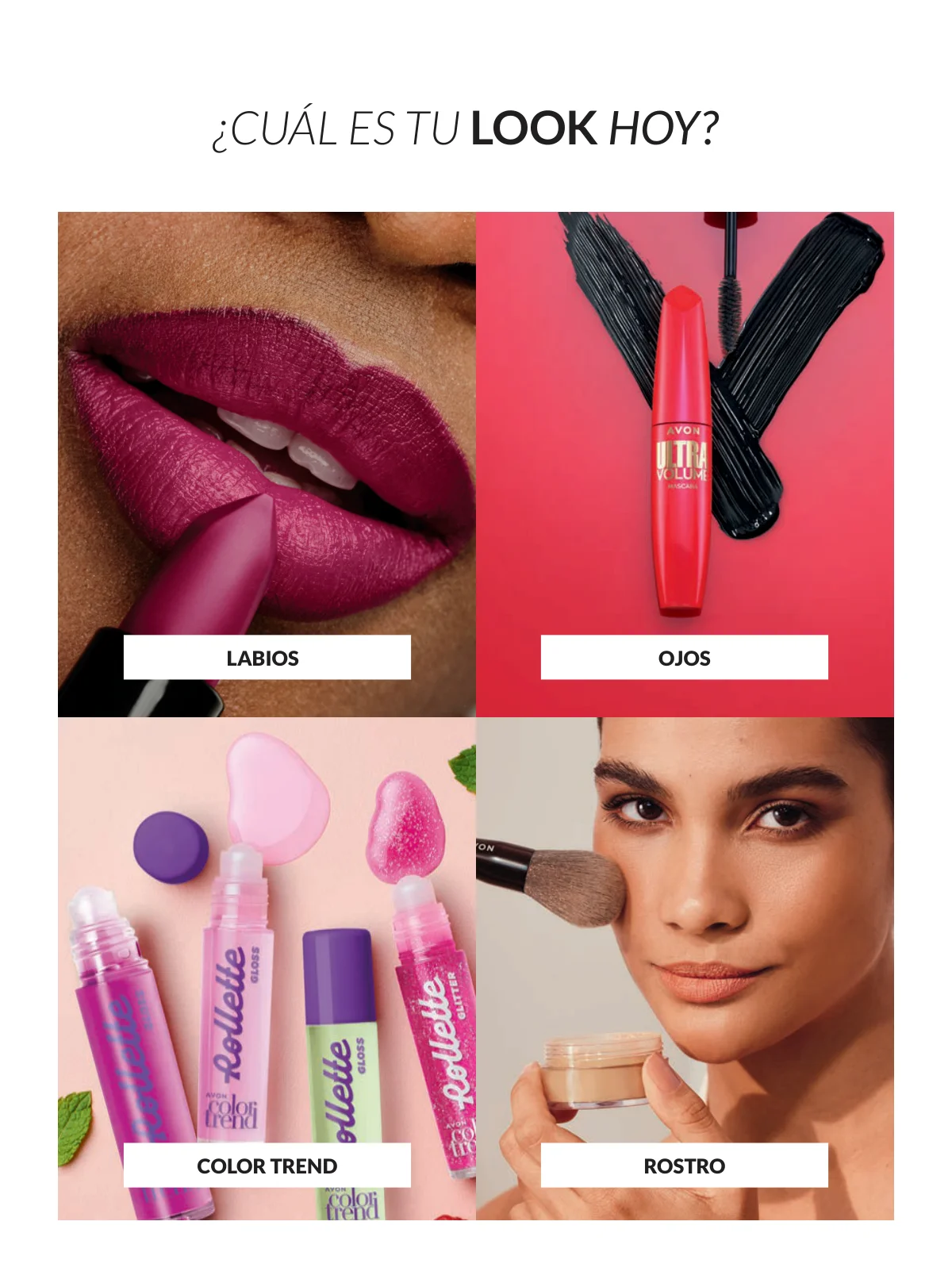Viewport: 952px width, 1279px height.
Task: Go to the Rostro category
Action: pyautogui.click(x=684, y=1165)
